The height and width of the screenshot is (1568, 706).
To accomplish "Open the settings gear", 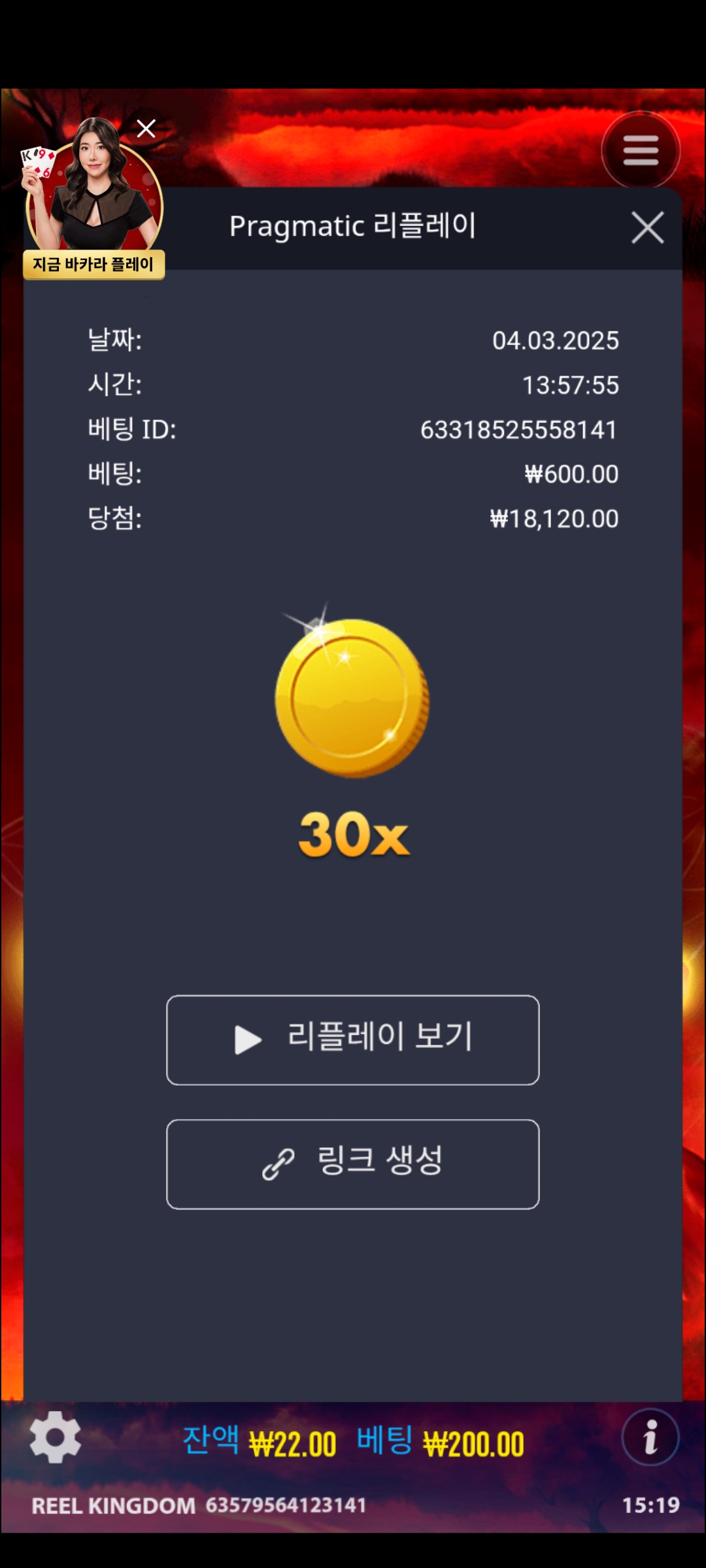I will click(x=55, y=1437).
